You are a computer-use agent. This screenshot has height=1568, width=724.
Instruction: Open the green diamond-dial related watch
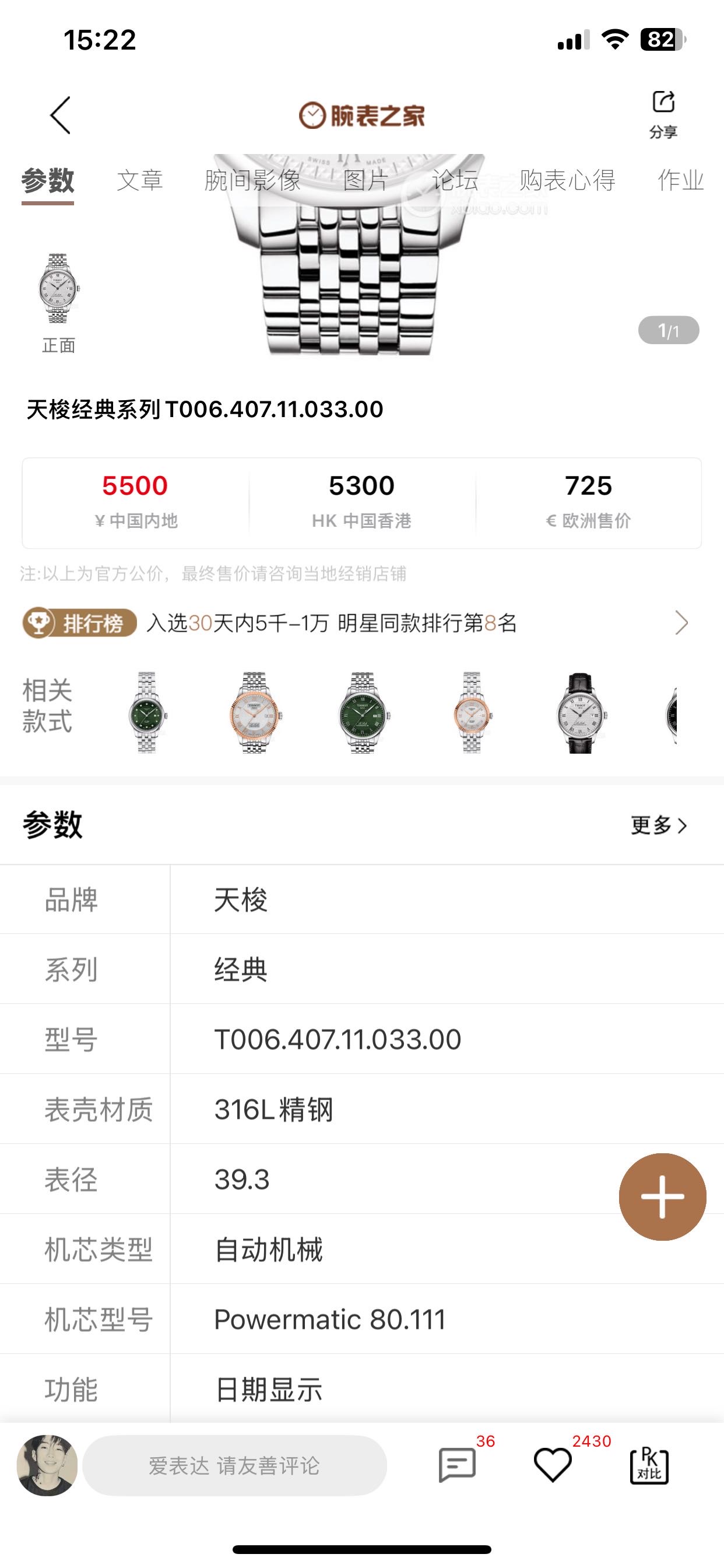(147, 712)
